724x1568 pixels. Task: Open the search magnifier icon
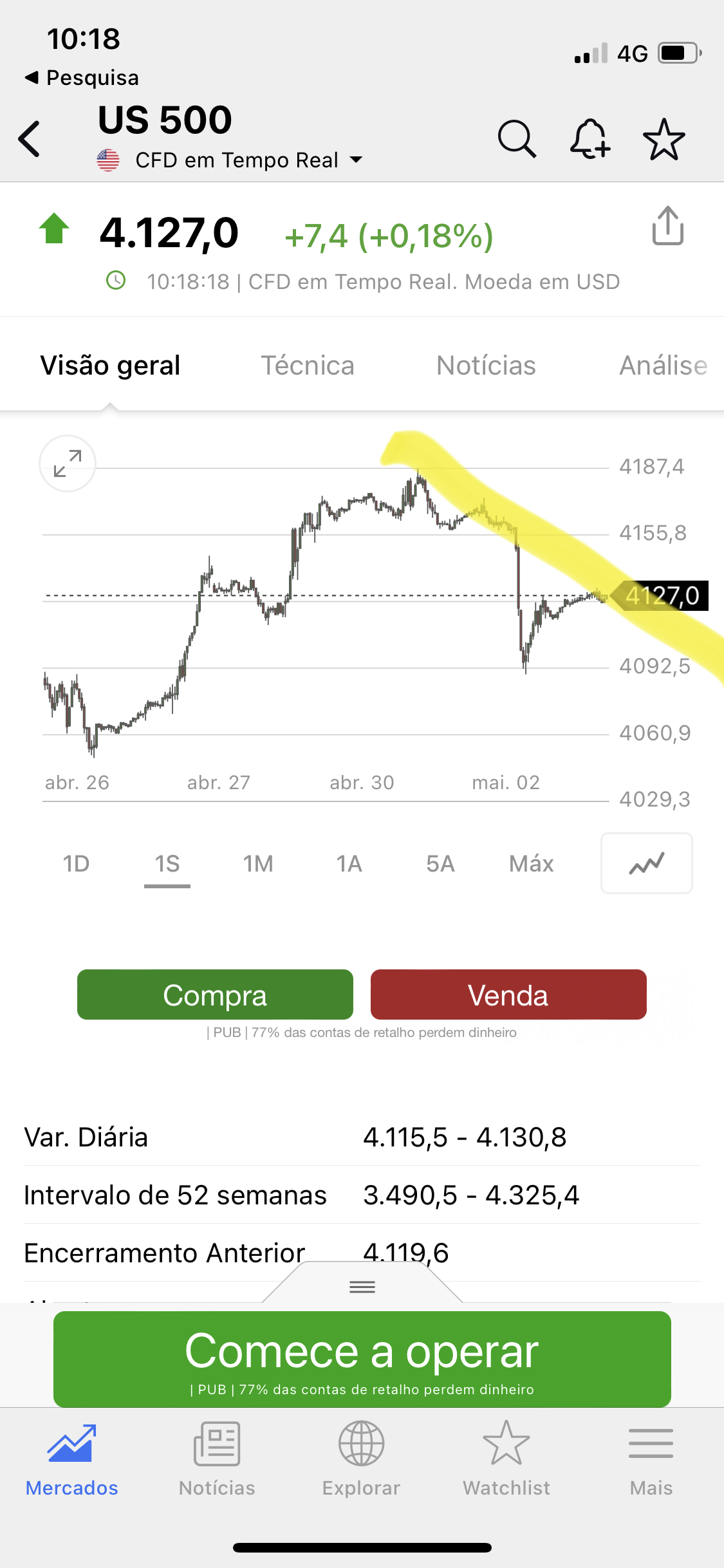[x=516, y=138]
